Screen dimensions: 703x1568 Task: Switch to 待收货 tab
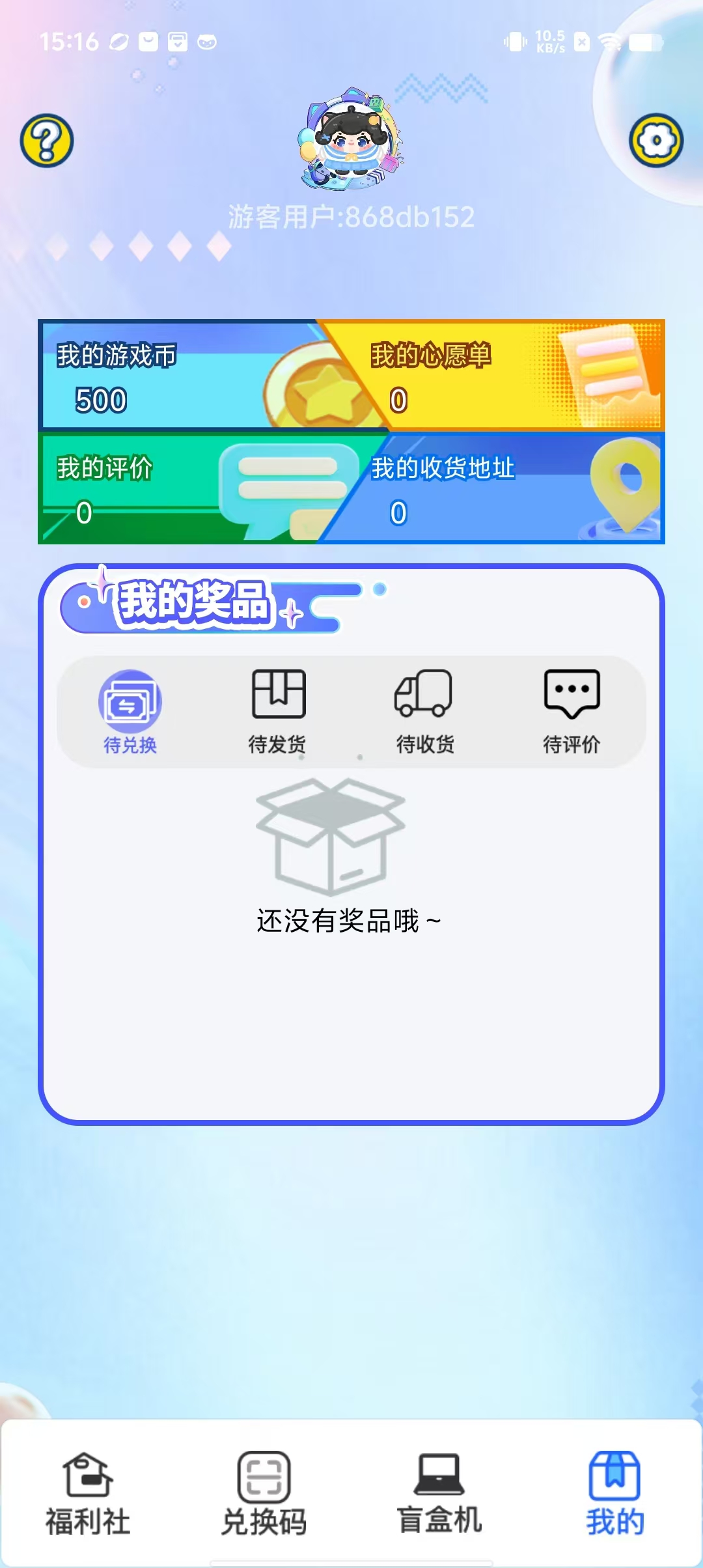(x=424, y=712)
